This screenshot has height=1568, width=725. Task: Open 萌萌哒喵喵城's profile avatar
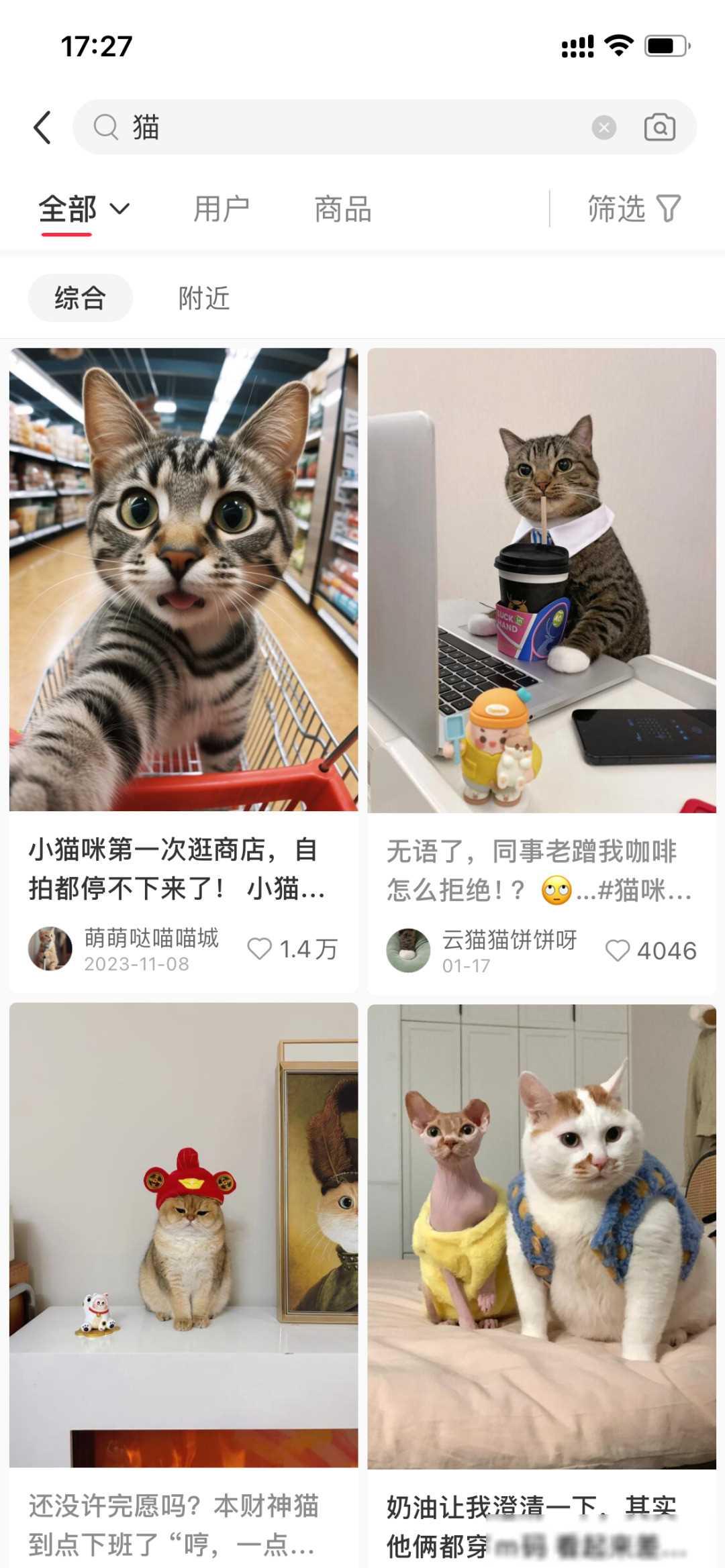click(50, 949)
